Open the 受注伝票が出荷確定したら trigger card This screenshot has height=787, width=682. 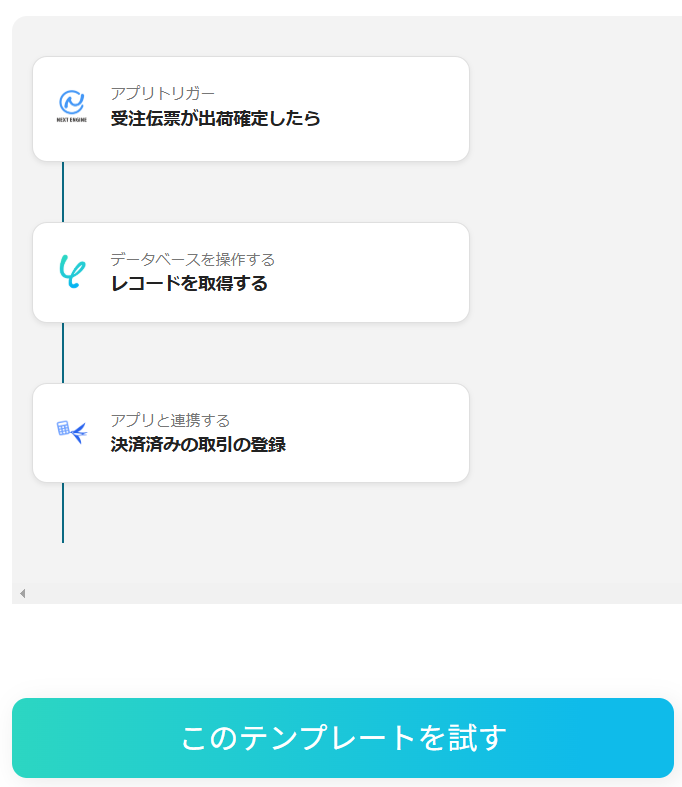click(x=251, y=109)
